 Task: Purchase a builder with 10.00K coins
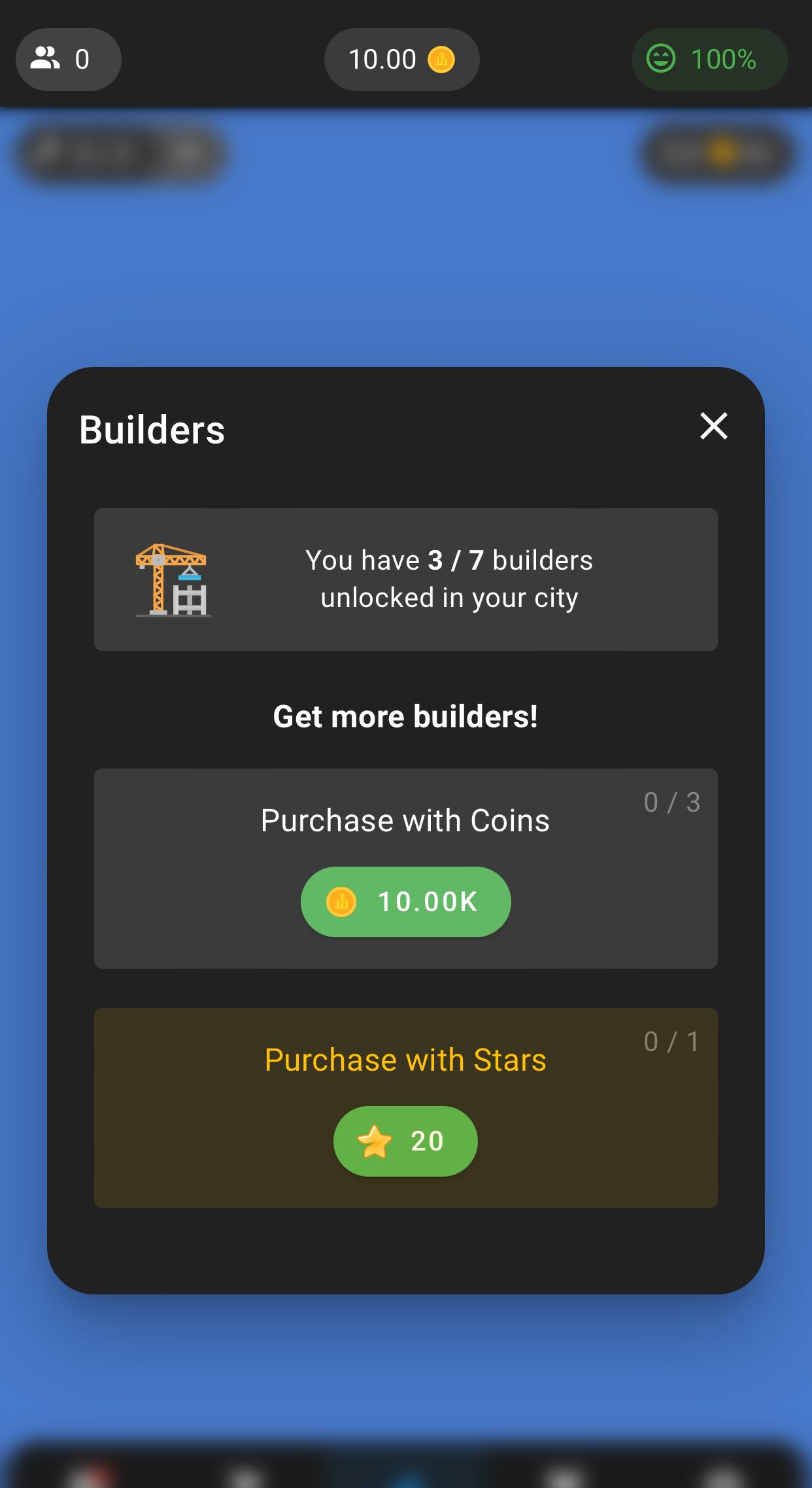click(x=405, y=901)
